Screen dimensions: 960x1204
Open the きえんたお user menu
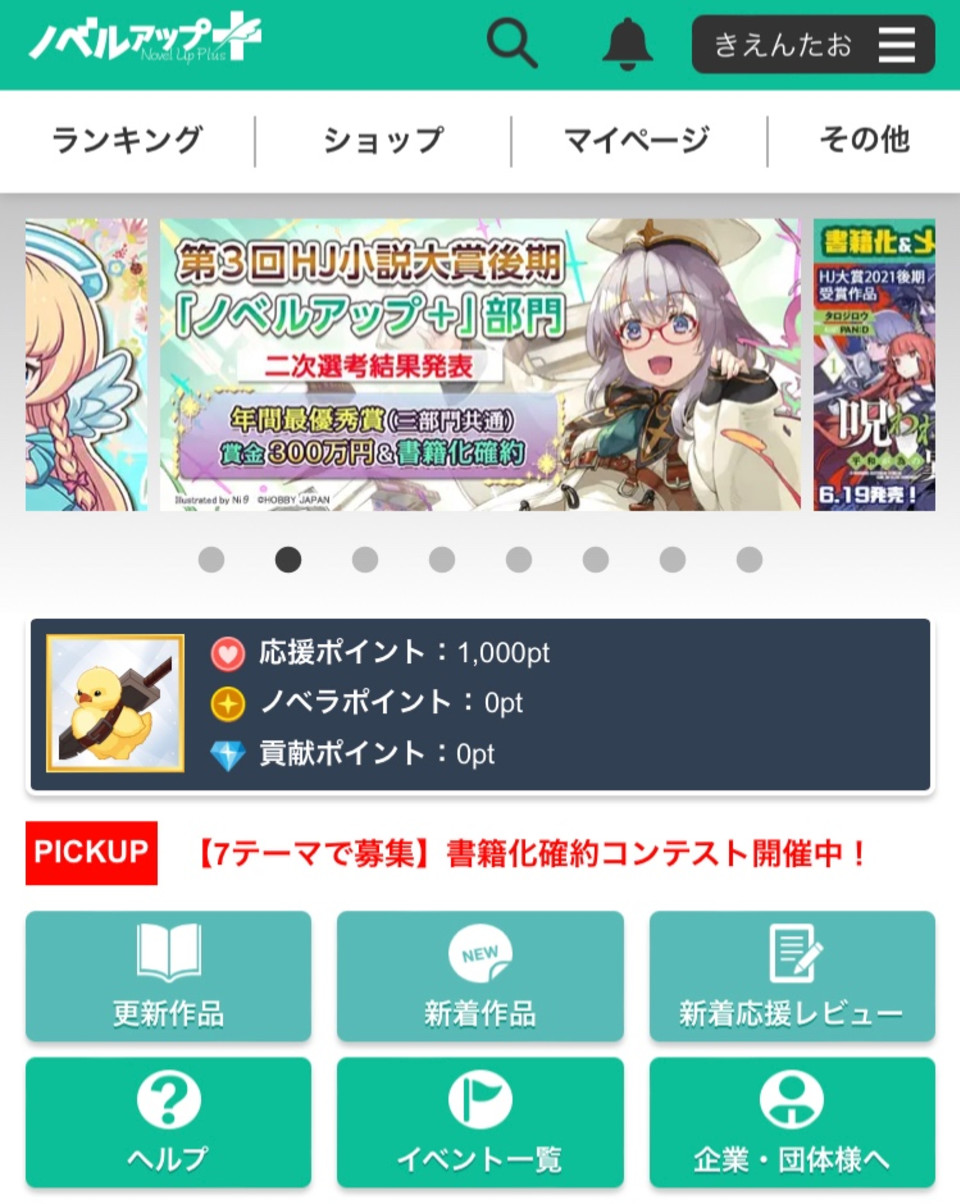click(x=813, y=45)
